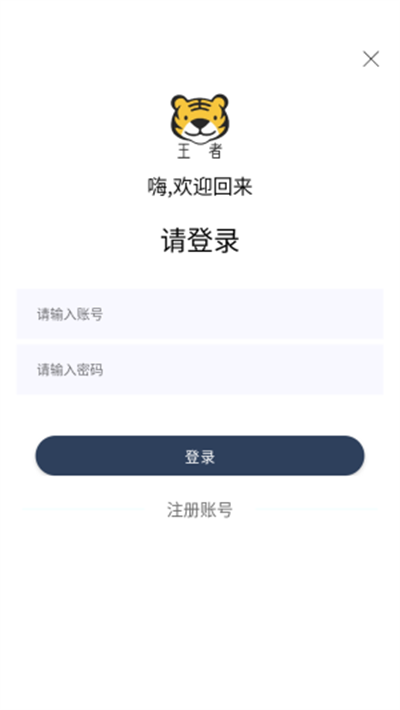
Task: Focus the 请输入密码 password field
Action: click(x=200, y=369)
